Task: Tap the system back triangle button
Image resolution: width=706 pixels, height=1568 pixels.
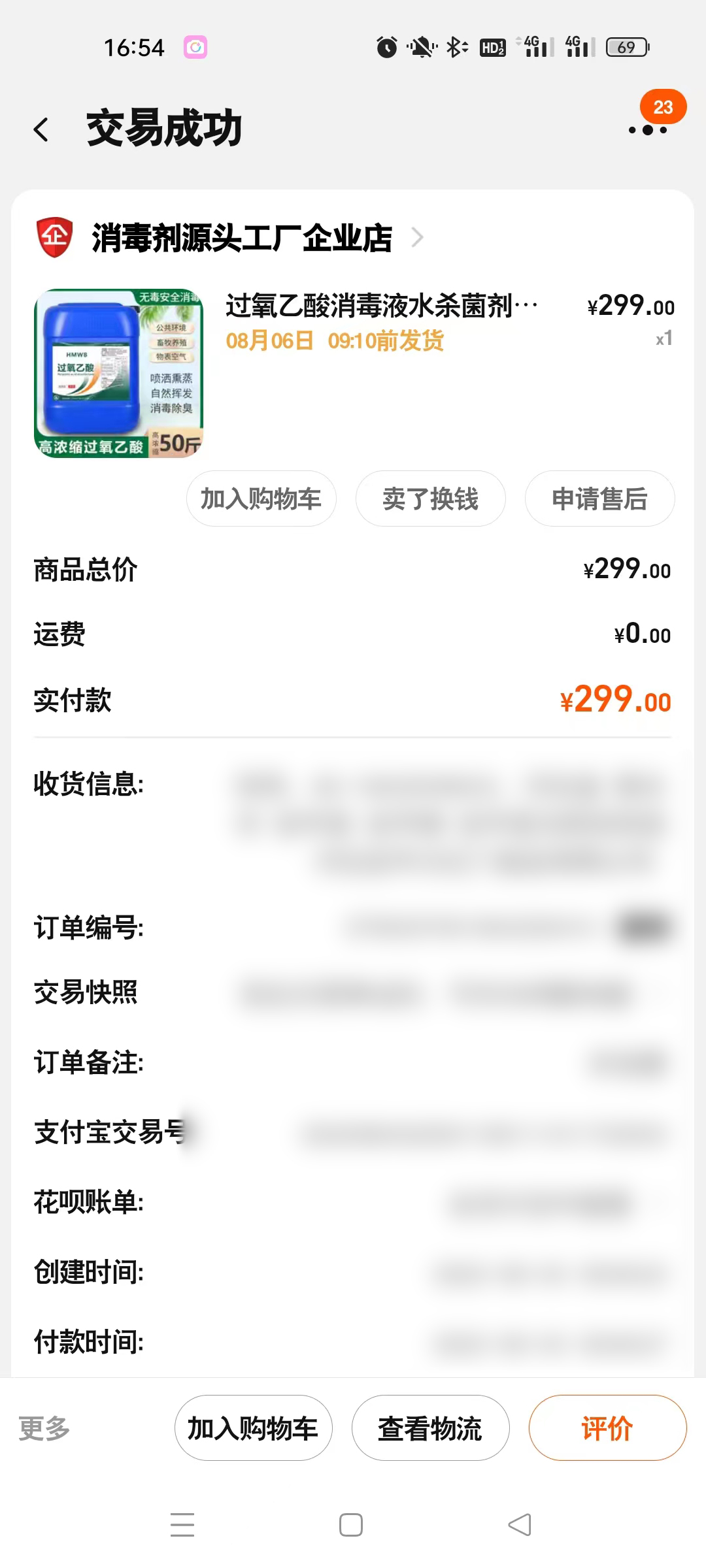Action: (x=520, y=1525)
